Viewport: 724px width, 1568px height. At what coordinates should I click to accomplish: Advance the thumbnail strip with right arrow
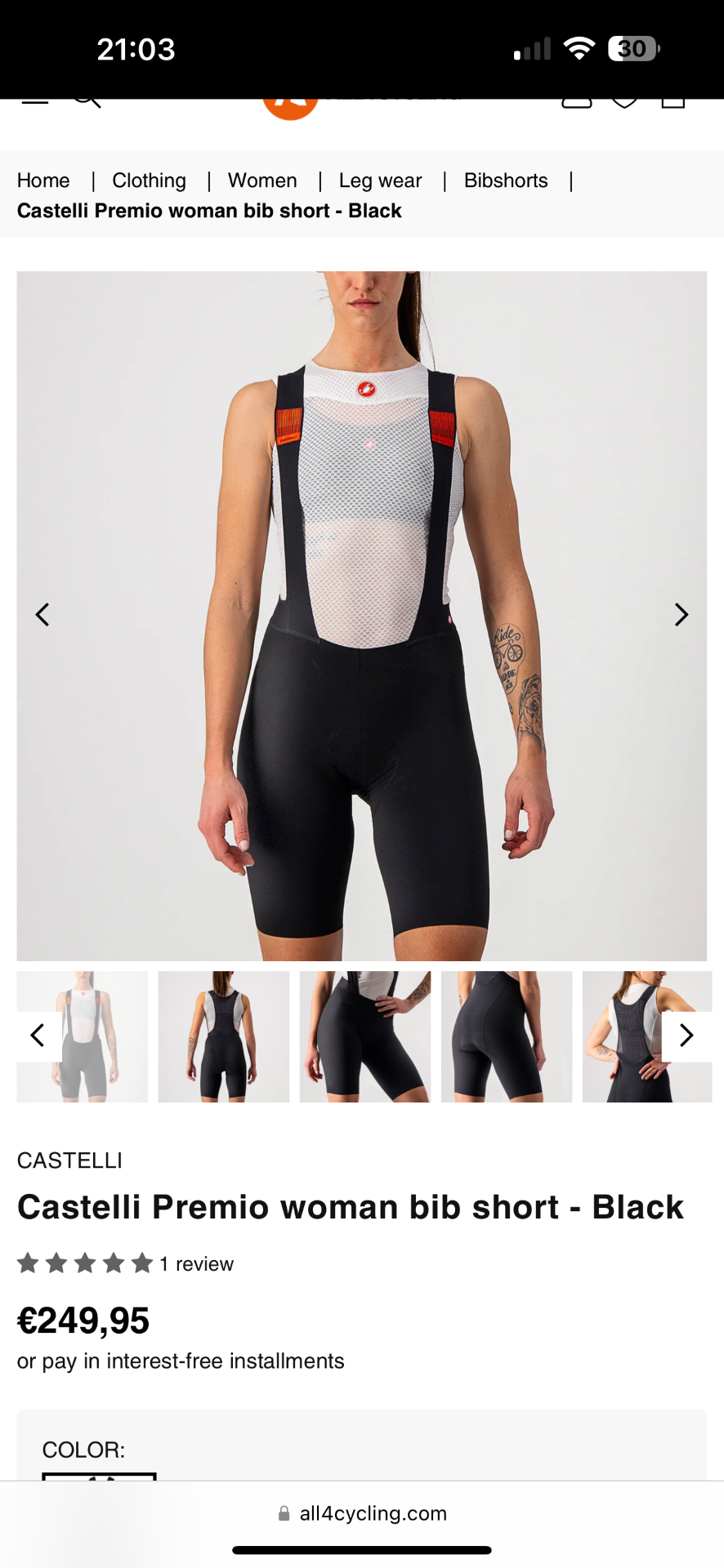[686, 1036]
